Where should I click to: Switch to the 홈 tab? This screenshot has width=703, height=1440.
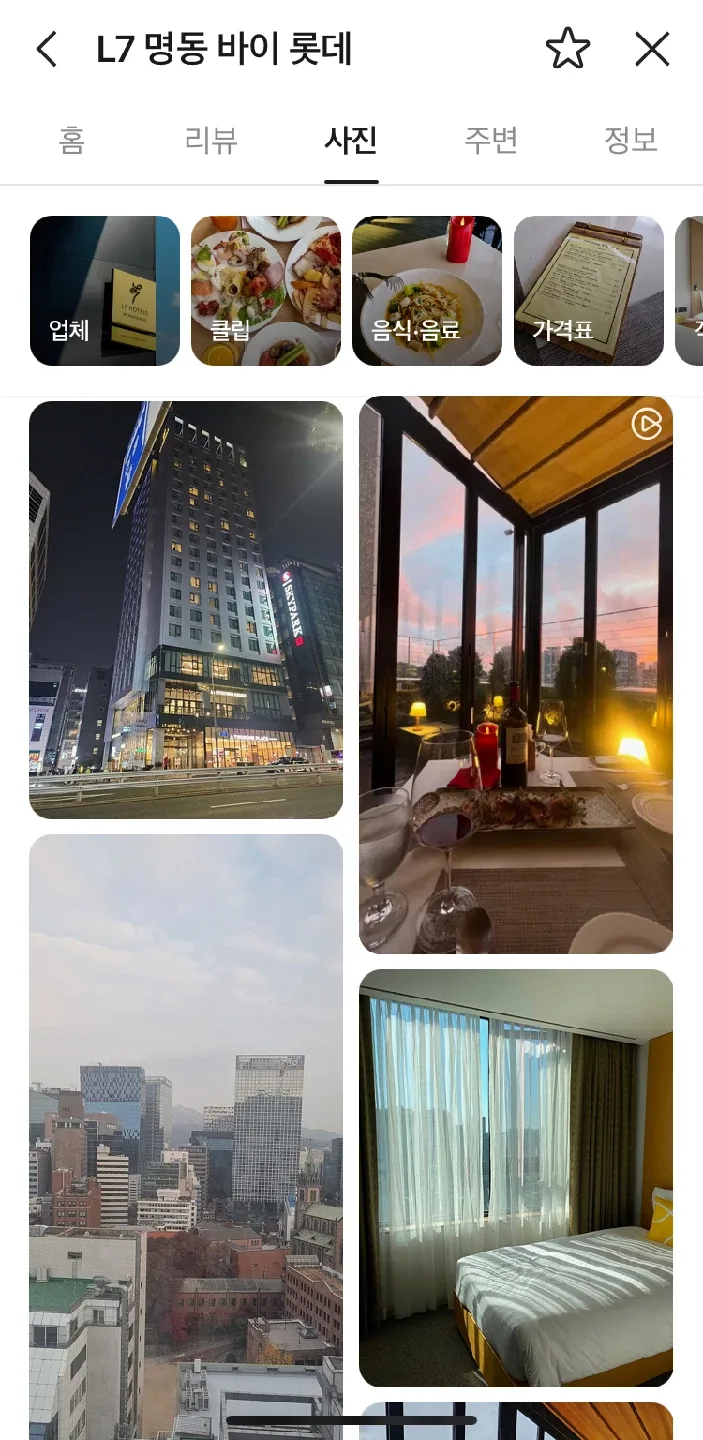pyautogui.click(x=72, y=140)
